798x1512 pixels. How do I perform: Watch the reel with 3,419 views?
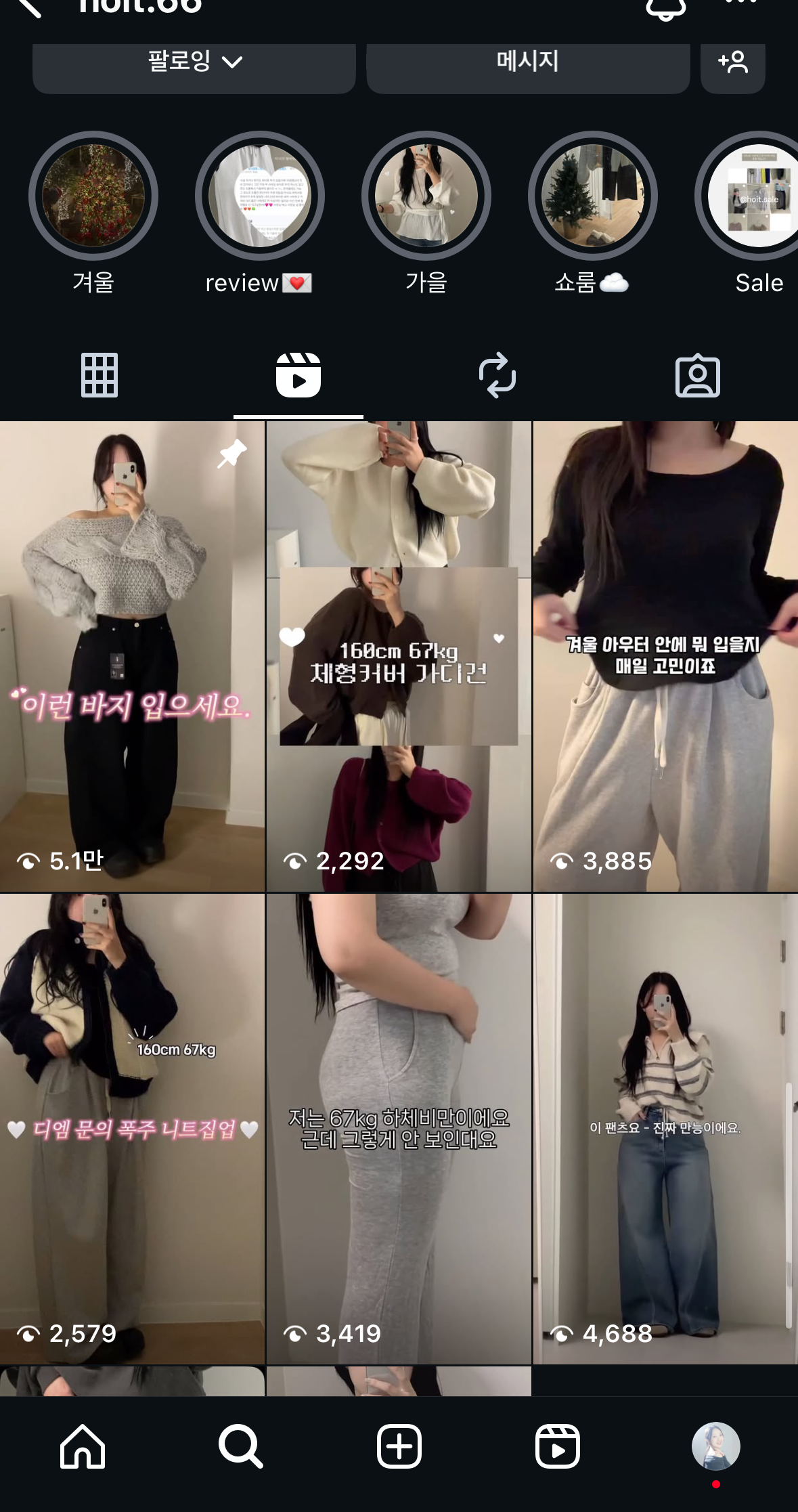click(399, 1128)
